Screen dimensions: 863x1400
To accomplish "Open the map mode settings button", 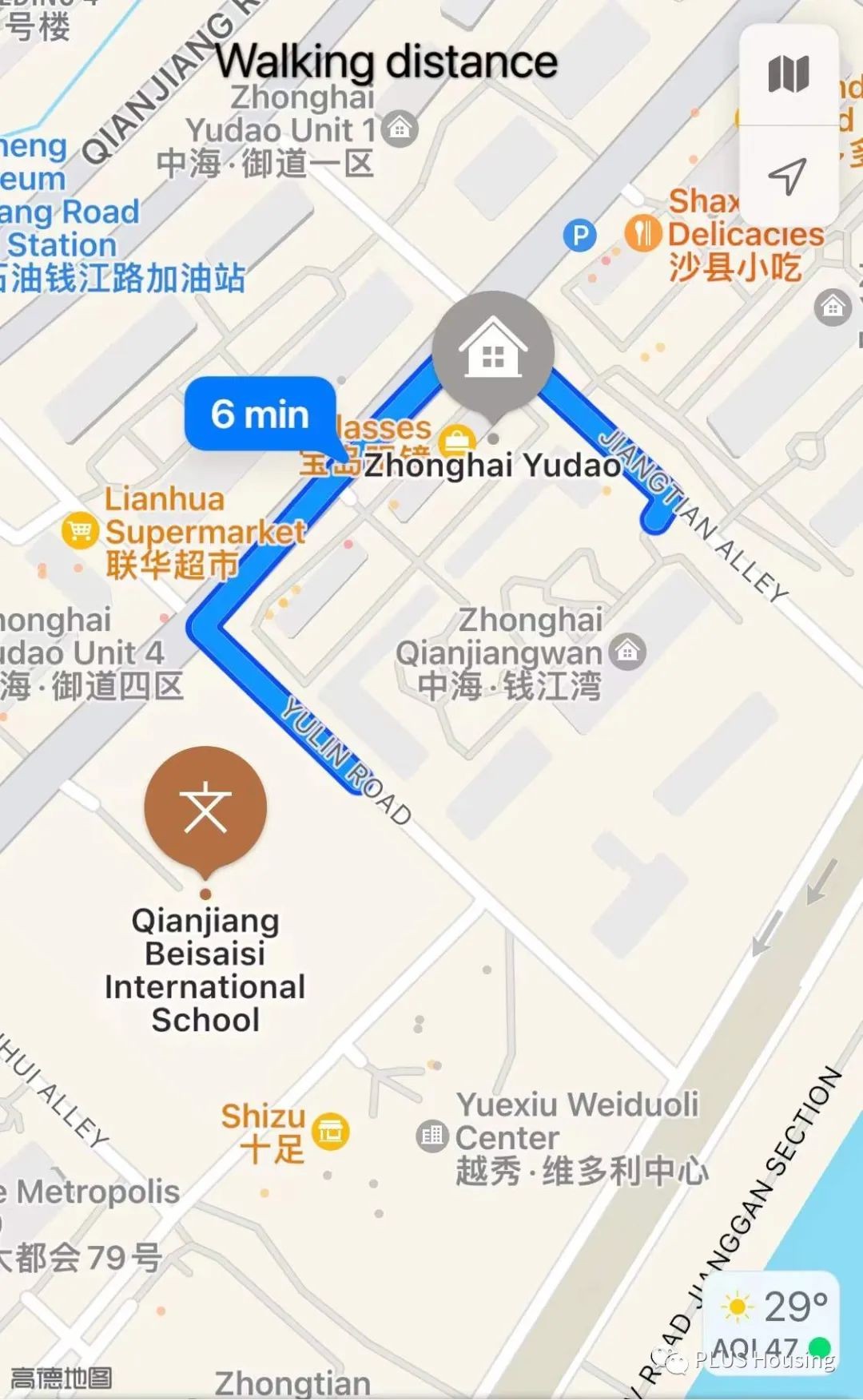I will [788, 74].
